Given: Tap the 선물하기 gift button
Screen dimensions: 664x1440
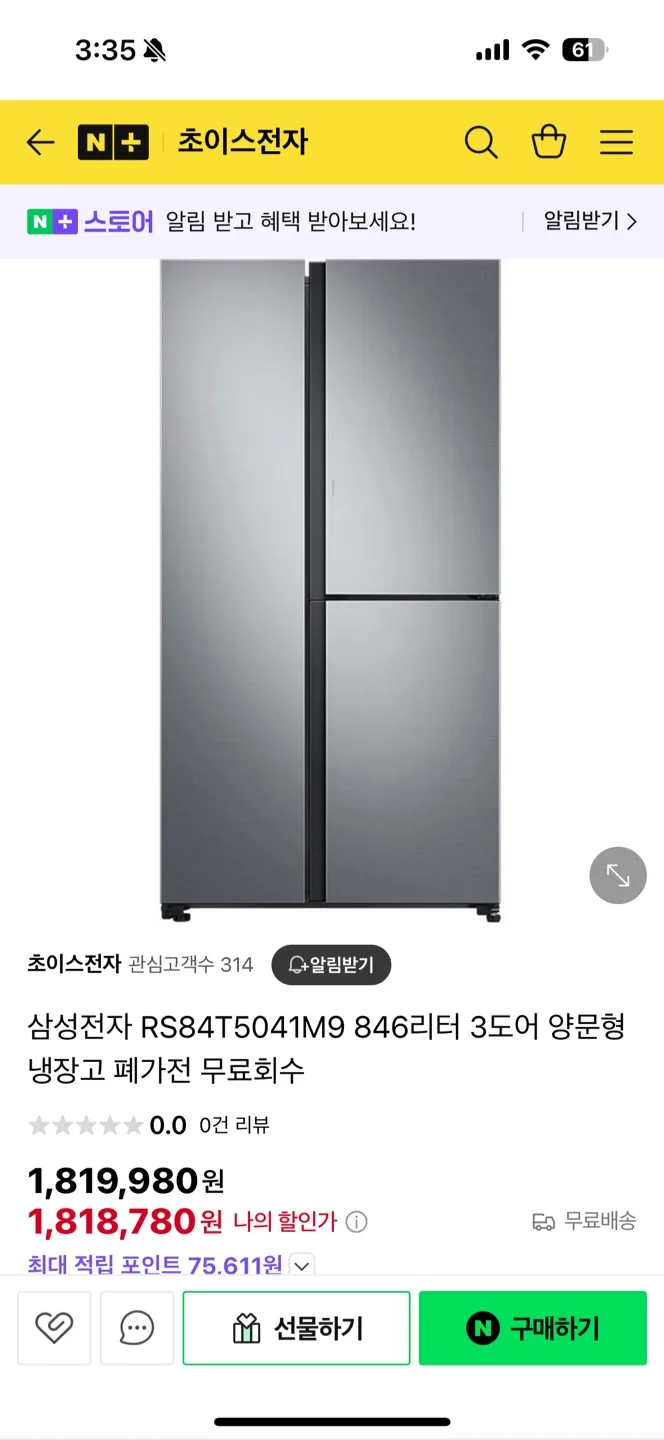Looking at the screenshot, I should pos(297,1328).
